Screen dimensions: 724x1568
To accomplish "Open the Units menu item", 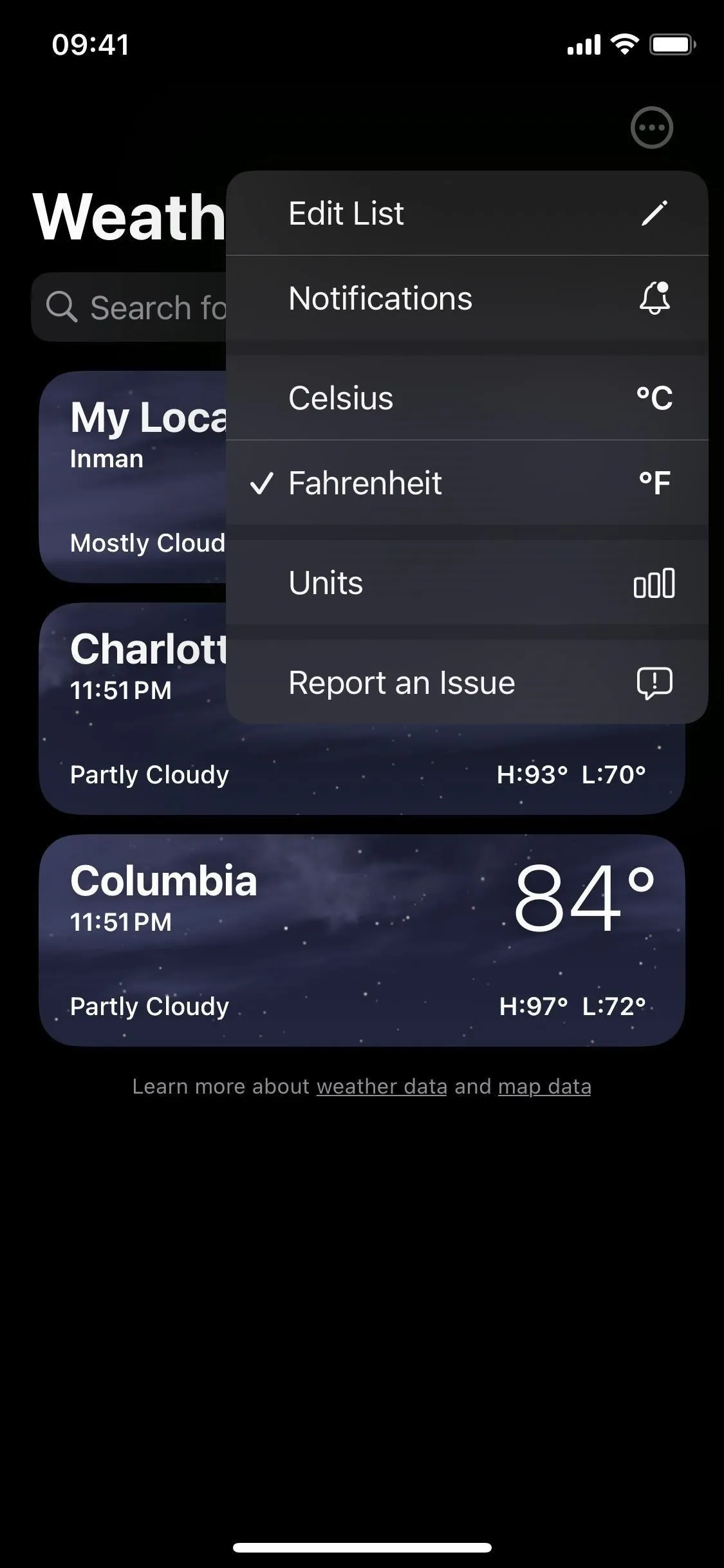I will point(467,583).
